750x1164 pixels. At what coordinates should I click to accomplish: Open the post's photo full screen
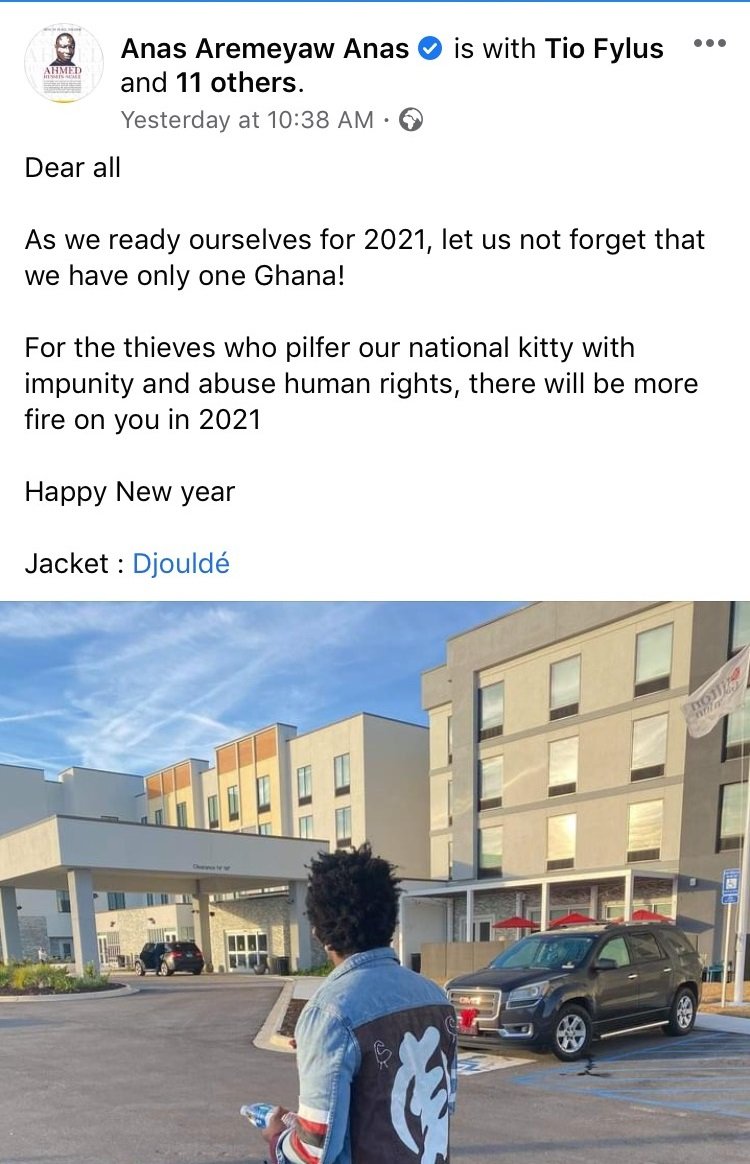point(375,880)
